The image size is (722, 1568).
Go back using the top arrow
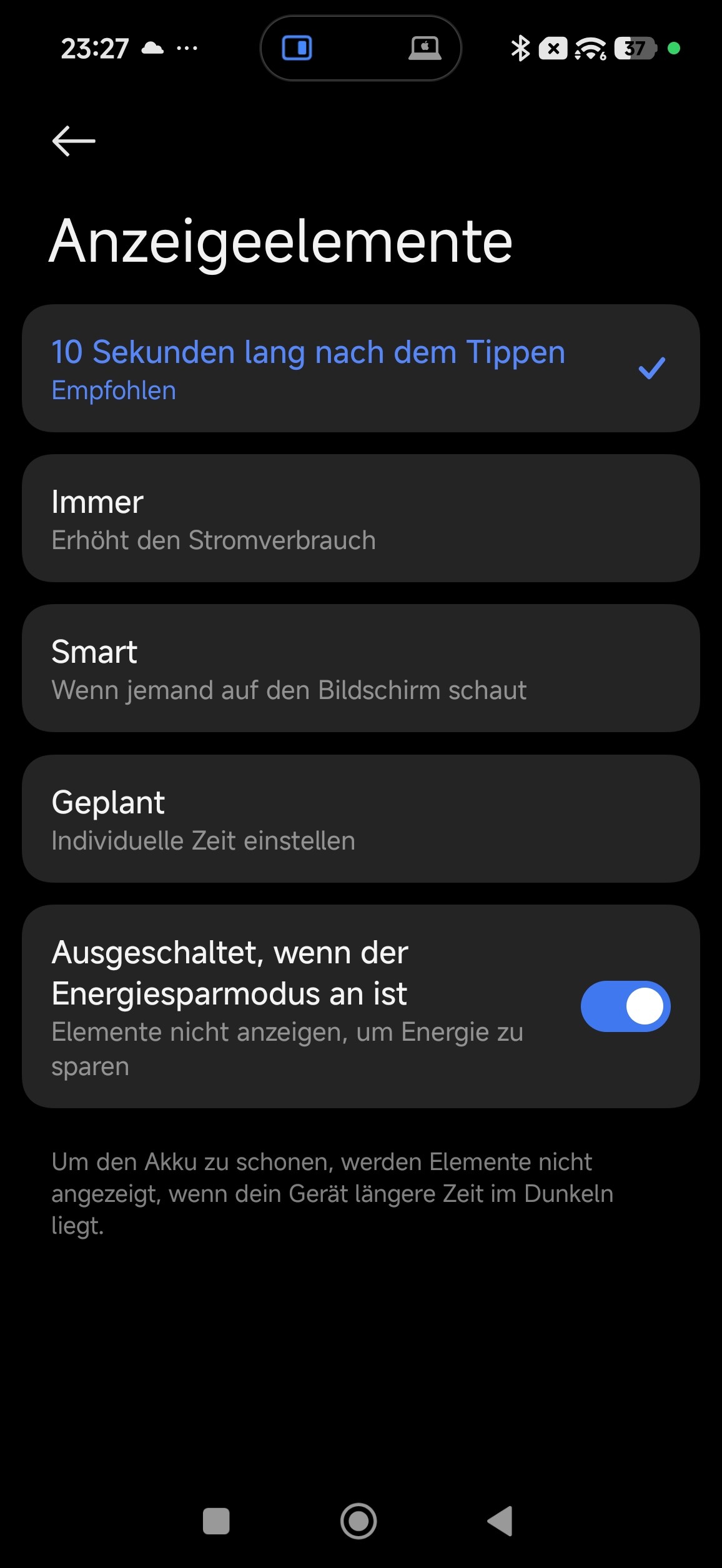pos(74,141)
